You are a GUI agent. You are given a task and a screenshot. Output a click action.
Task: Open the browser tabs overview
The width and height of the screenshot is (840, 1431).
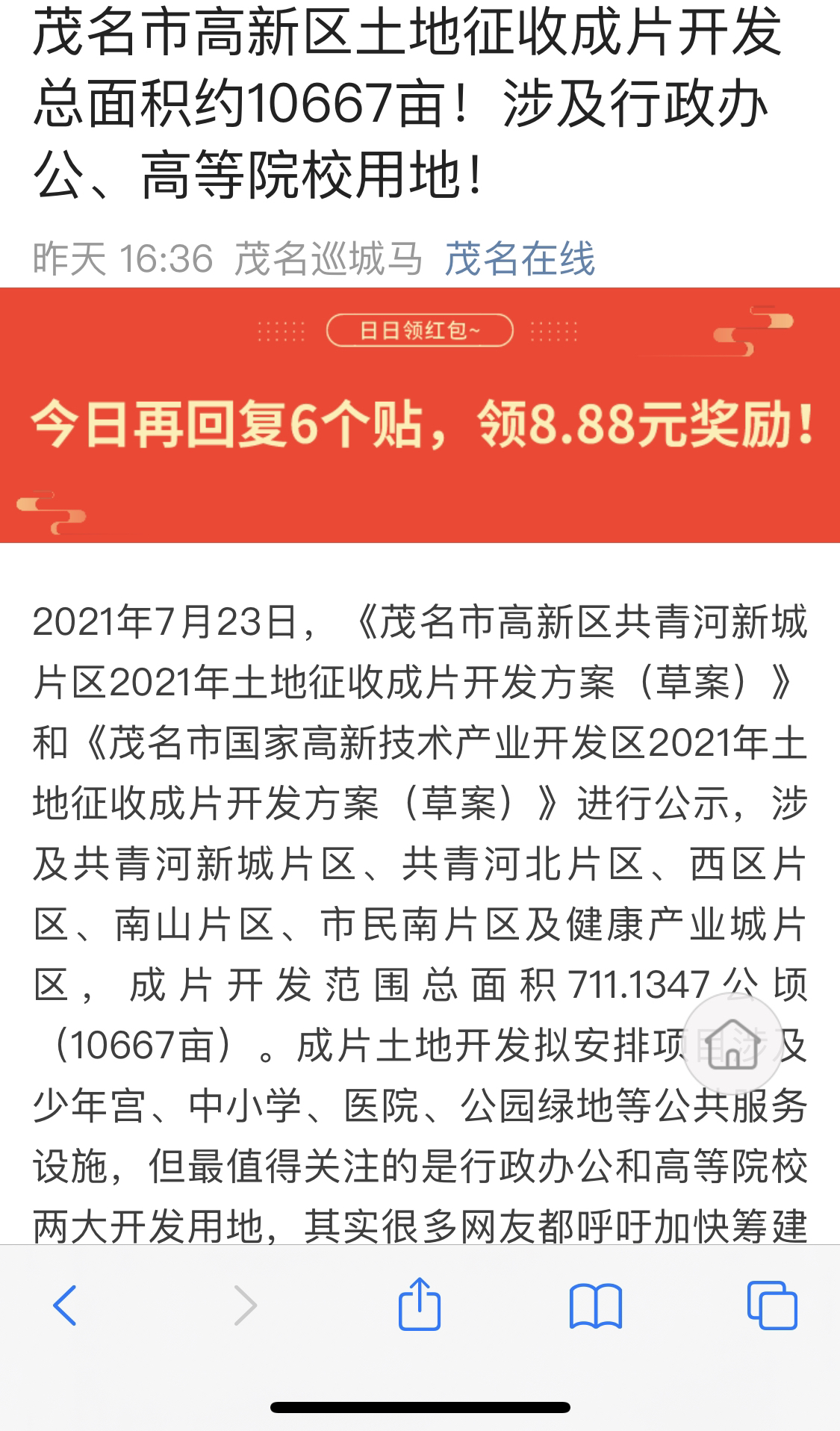tap(772, 1306)
